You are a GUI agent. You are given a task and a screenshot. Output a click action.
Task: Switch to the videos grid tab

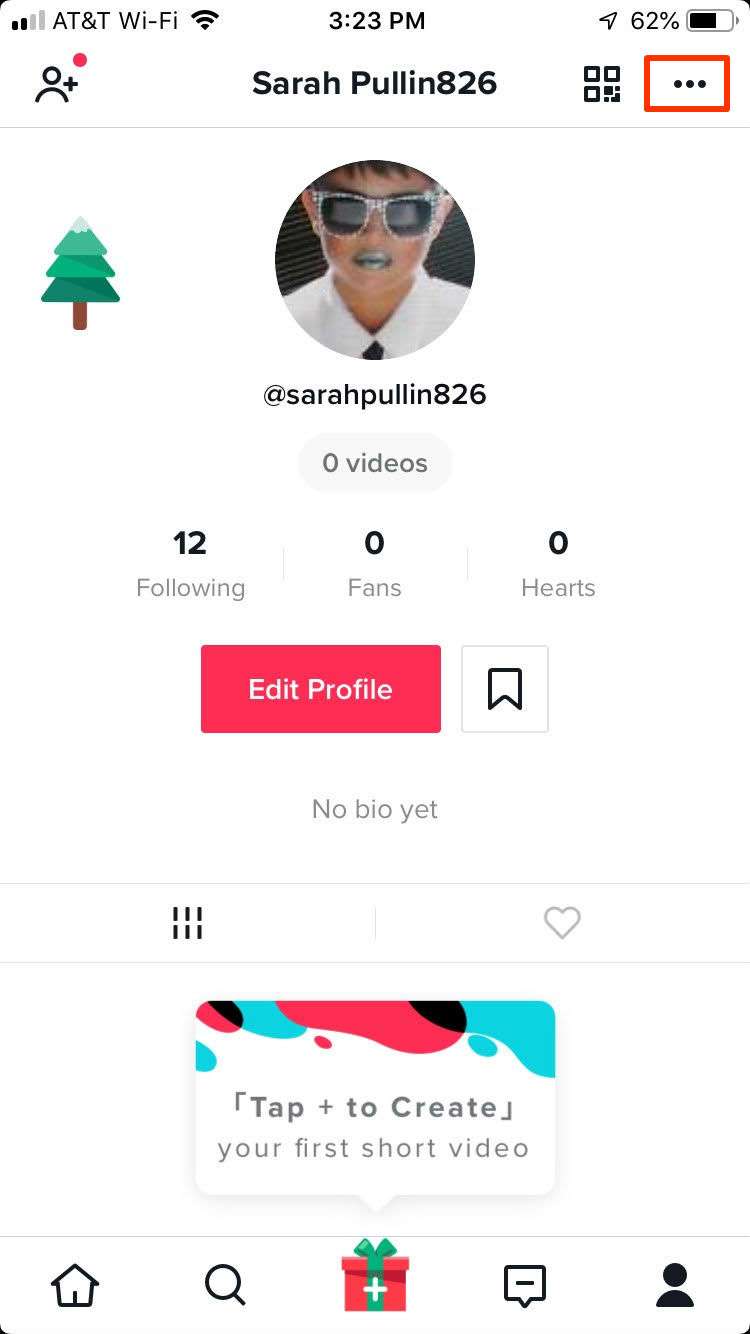(x=187, y=923)
